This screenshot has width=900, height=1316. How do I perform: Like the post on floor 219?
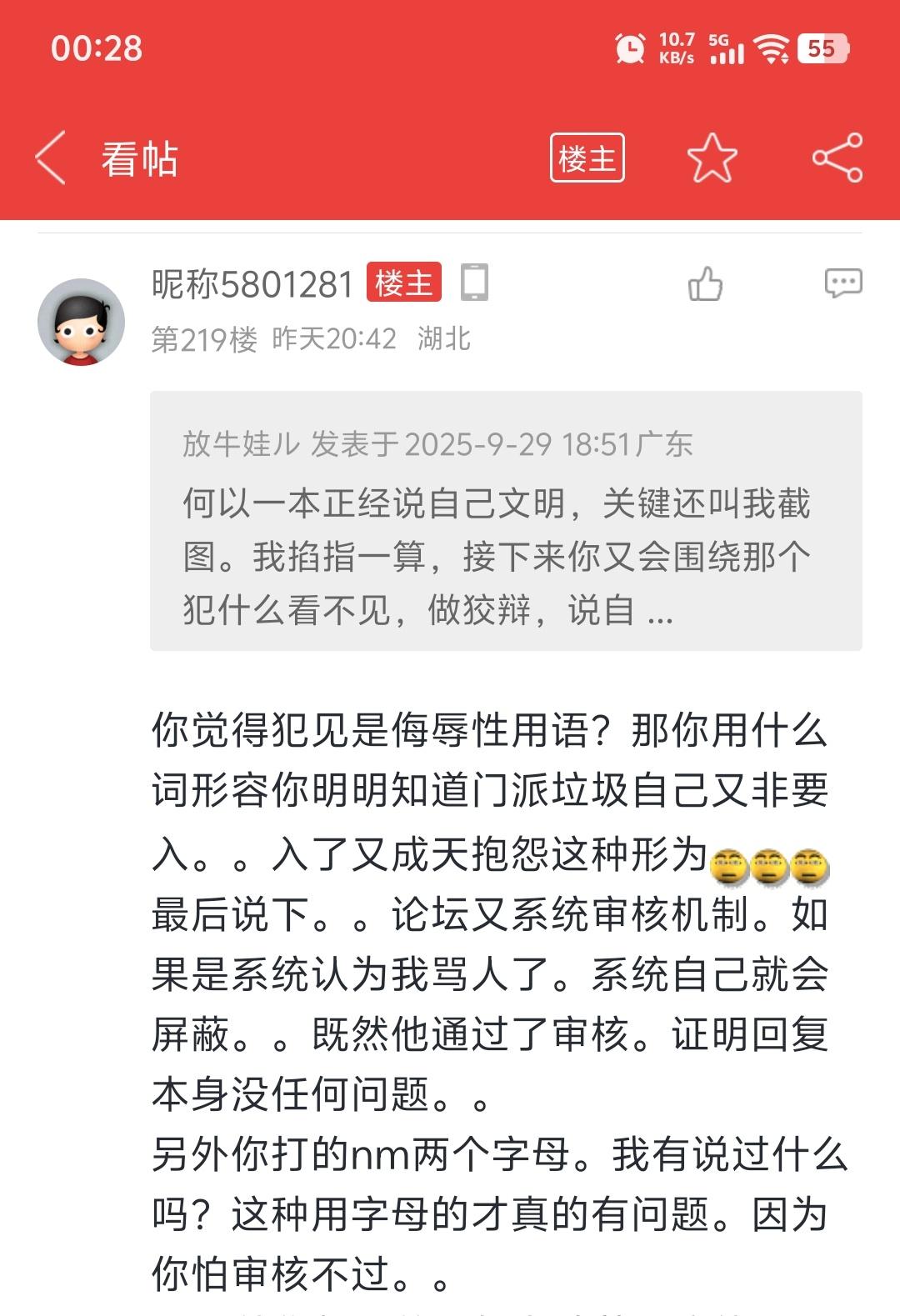[705, 284]
